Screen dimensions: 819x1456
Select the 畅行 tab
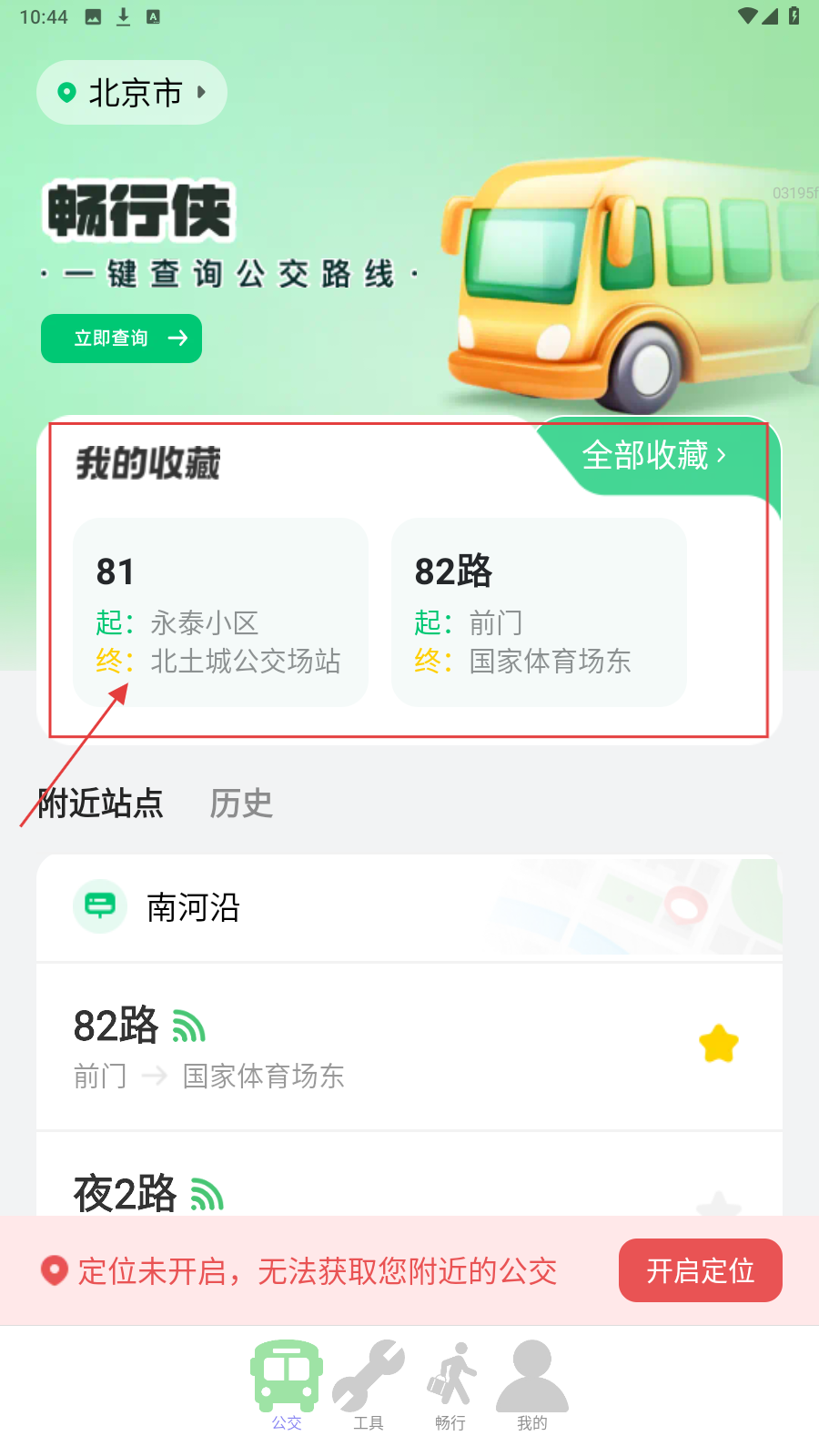[x=450, y=1385]
